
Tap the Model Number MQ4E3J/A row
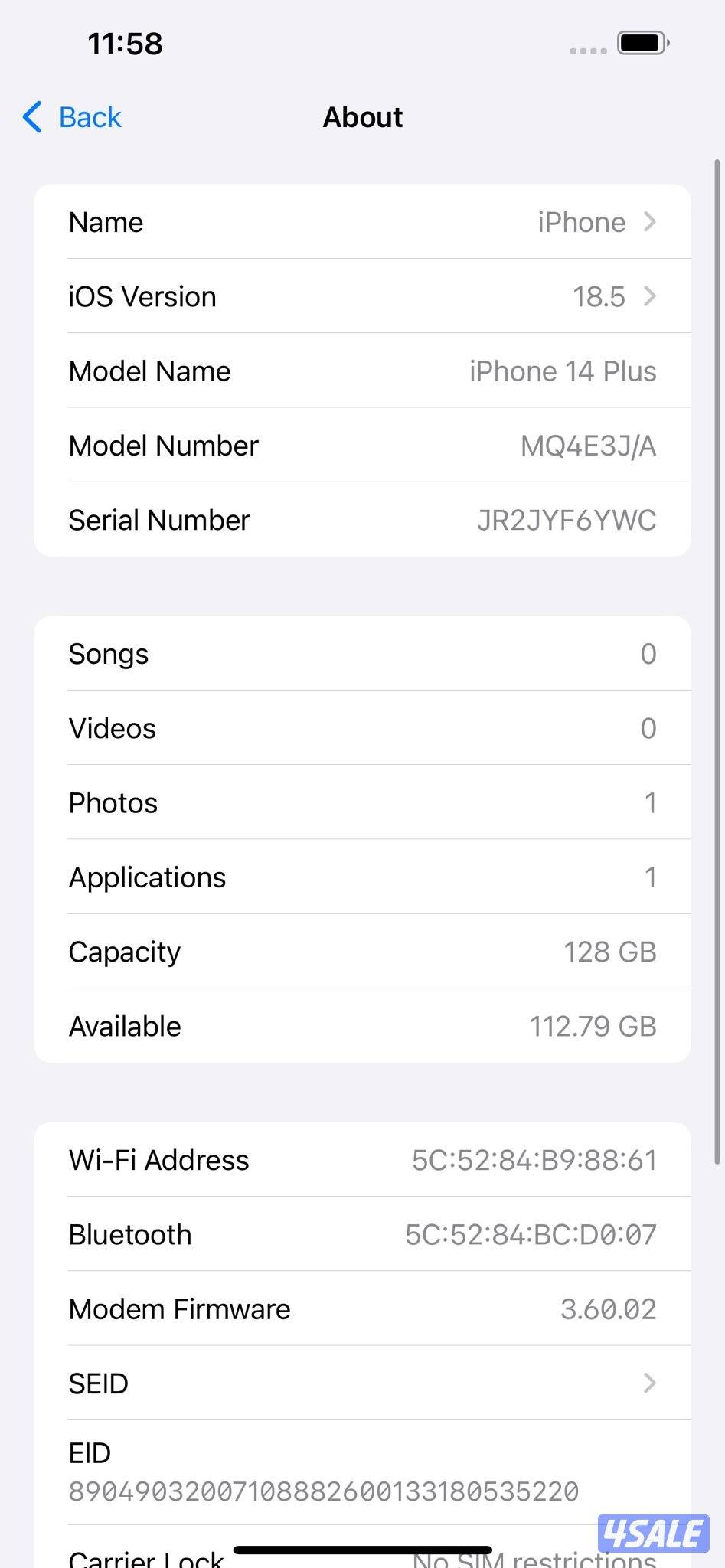[362, 446]
